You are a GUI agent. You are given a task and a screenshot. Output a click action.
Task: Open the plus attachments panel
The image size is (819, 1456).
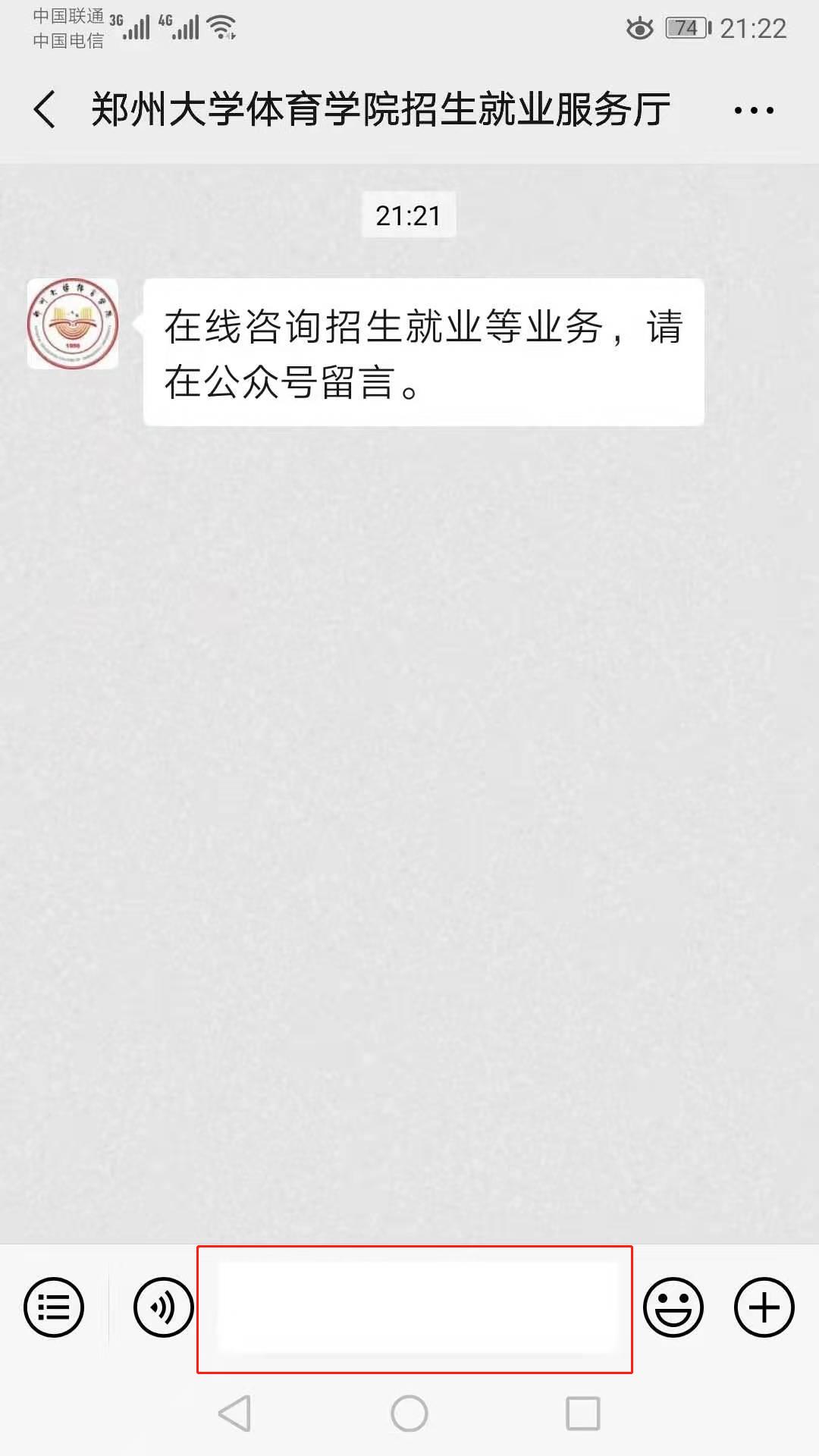pos(764,1307)
